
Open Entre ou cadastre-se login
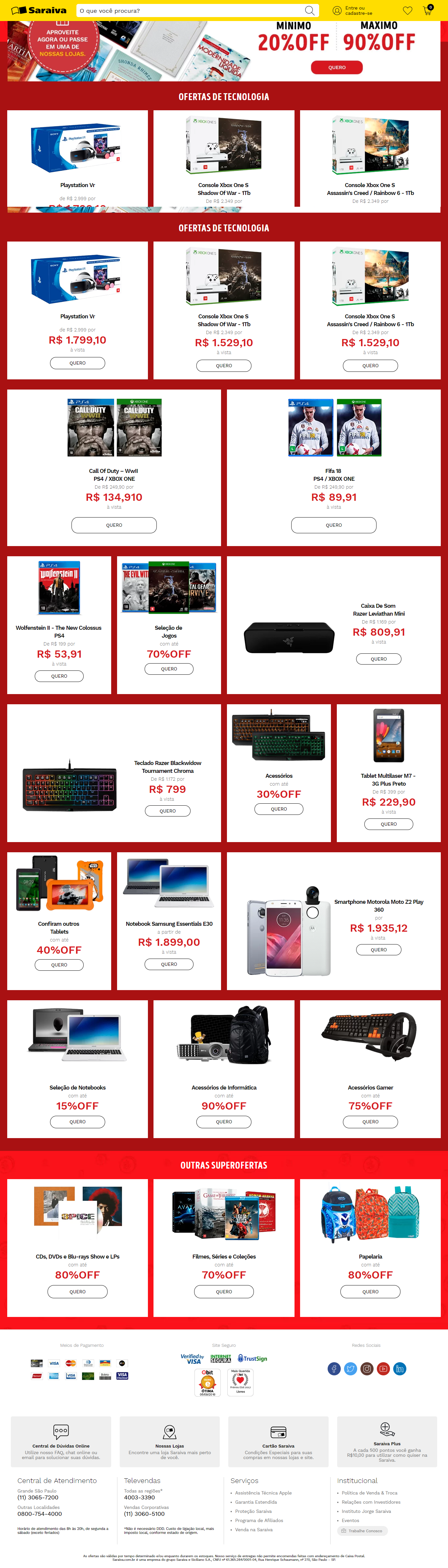(x=353, y=11)
